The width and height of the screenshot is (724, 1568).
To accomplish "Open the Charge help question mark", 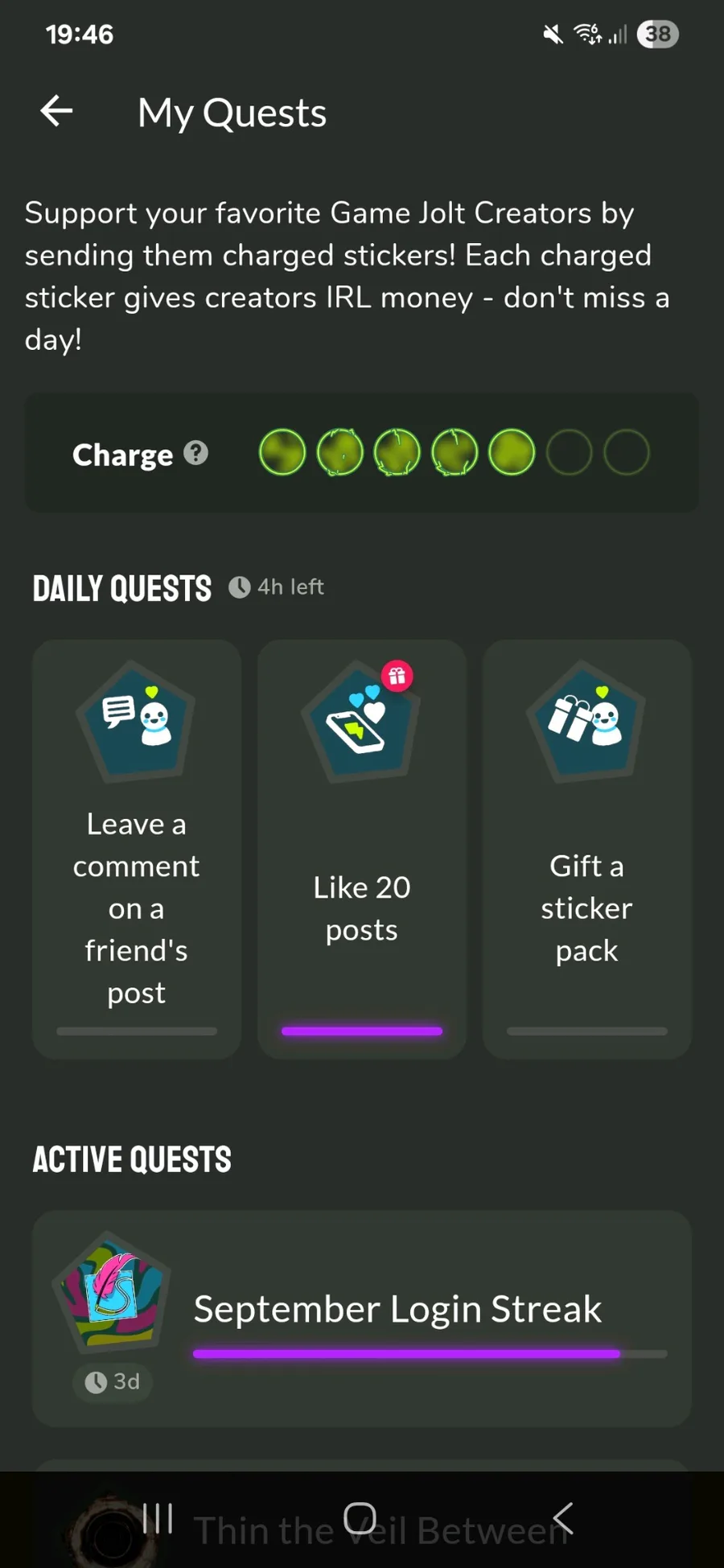I will click(x=195, y=453).
